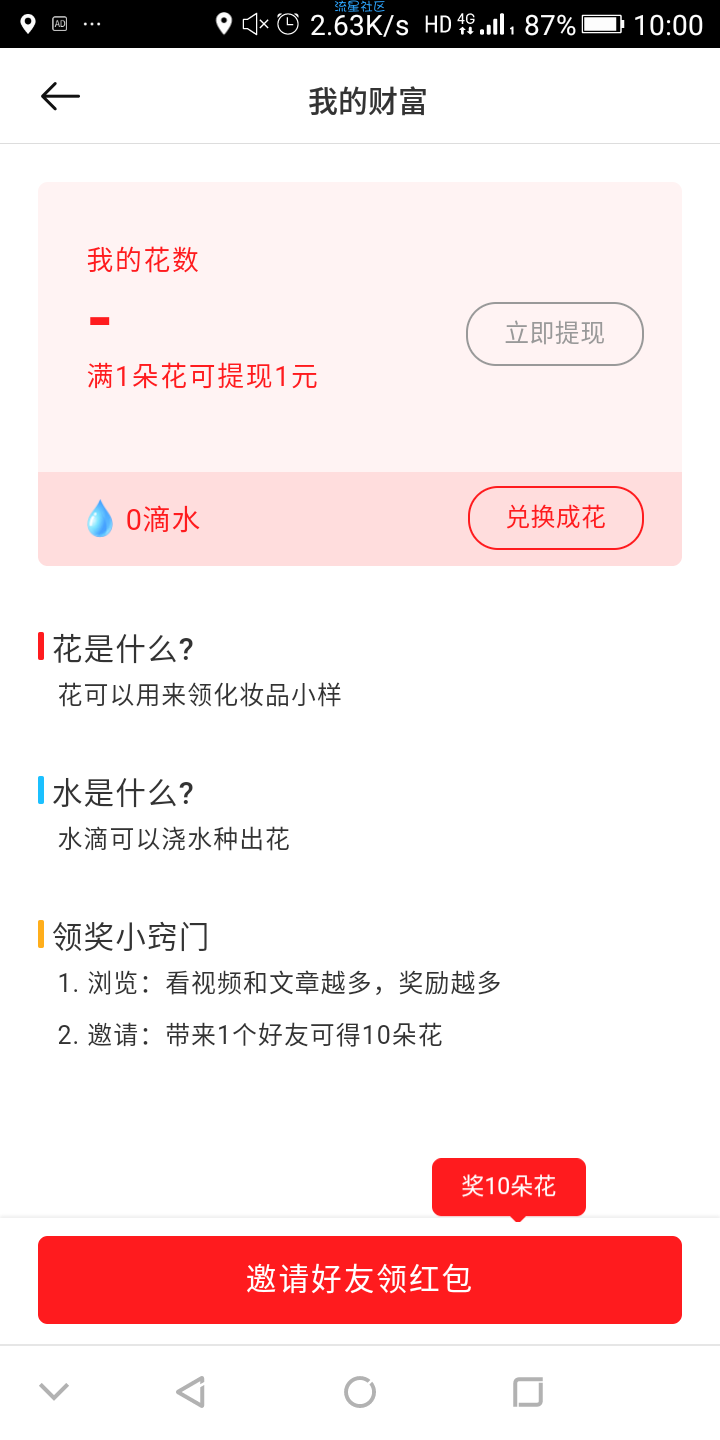The image size is (720, 1440).
Task: Hide the navigation bar with the down chevron
Action: [x=53, y=1391]
